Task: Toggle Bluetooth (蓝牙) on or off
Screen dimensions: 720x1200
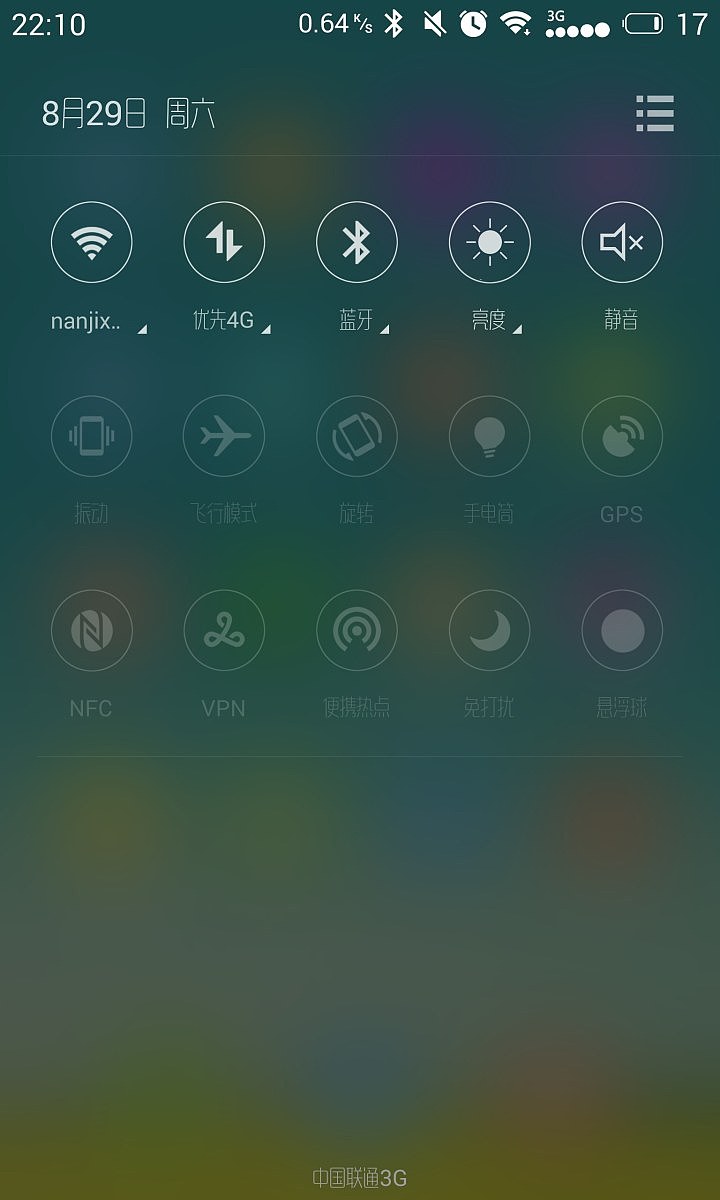Action: point(357,242)
